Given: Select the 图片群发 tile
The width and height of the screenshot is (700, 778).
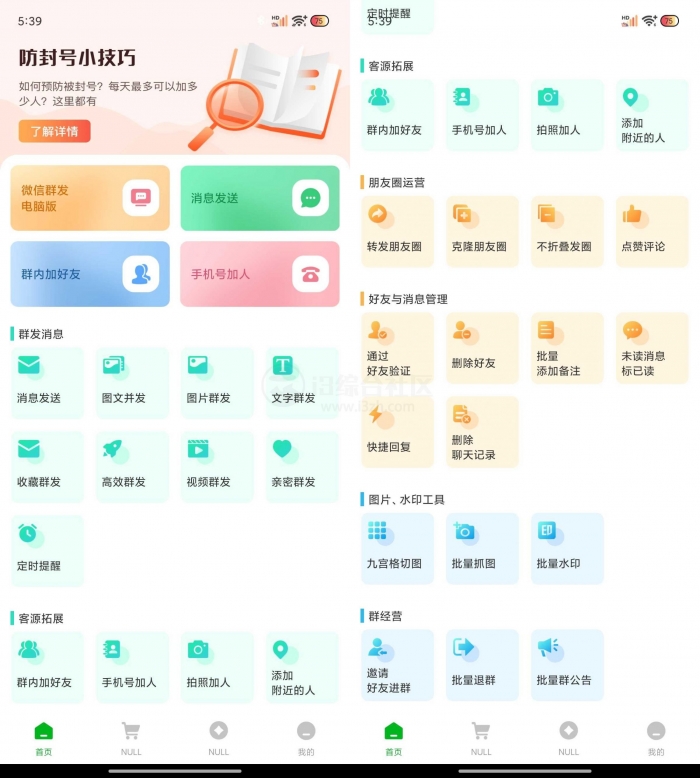Looking at the screenshot, I should coord(217,382).
